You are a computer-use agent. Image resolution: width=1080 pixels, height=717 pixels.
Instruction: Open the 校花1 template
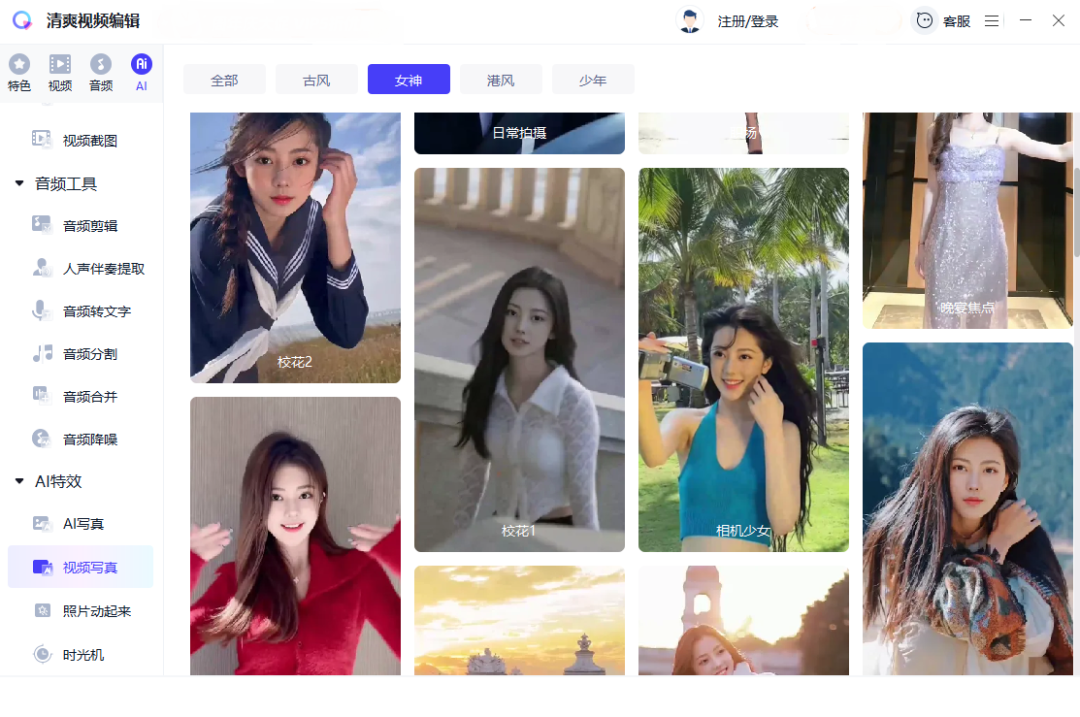point(519,360)
